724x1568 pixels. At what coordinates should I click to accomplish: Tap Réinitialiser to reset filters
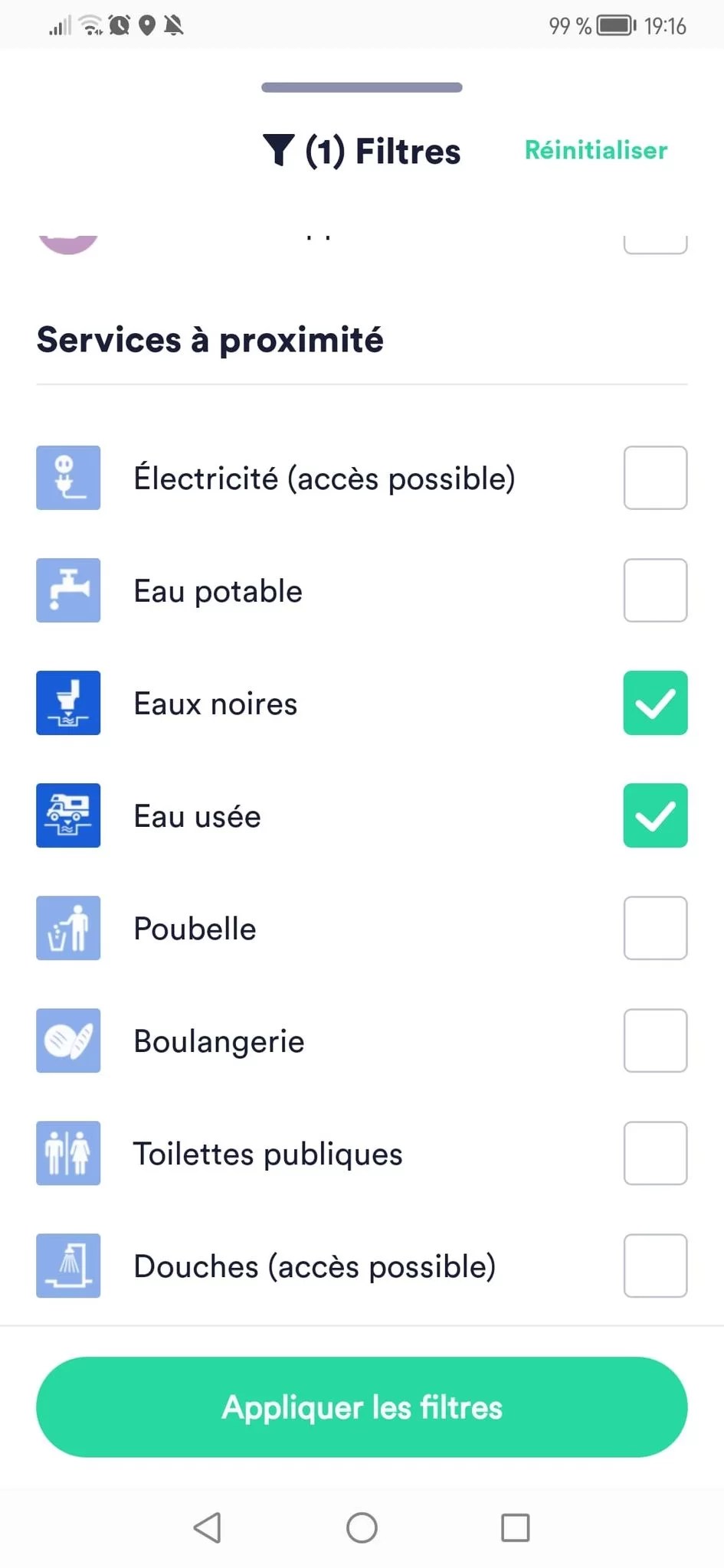point(595,150)
